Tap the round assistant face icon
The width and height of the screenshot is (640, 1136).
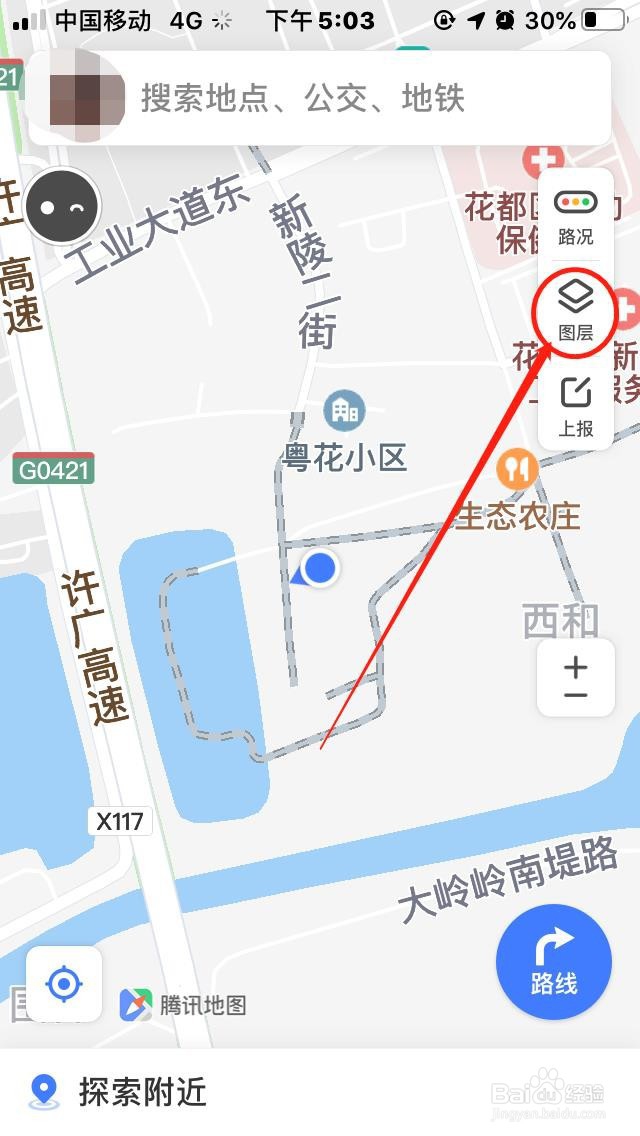point(62,206)
